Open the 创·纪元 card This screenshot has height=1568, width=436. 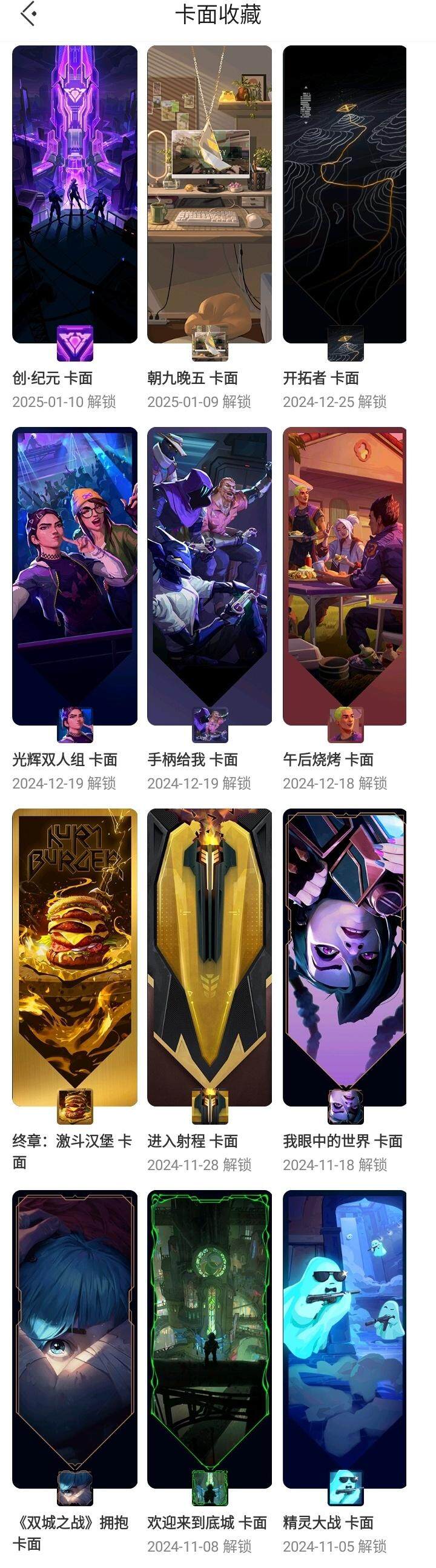(x=74, y=195)
